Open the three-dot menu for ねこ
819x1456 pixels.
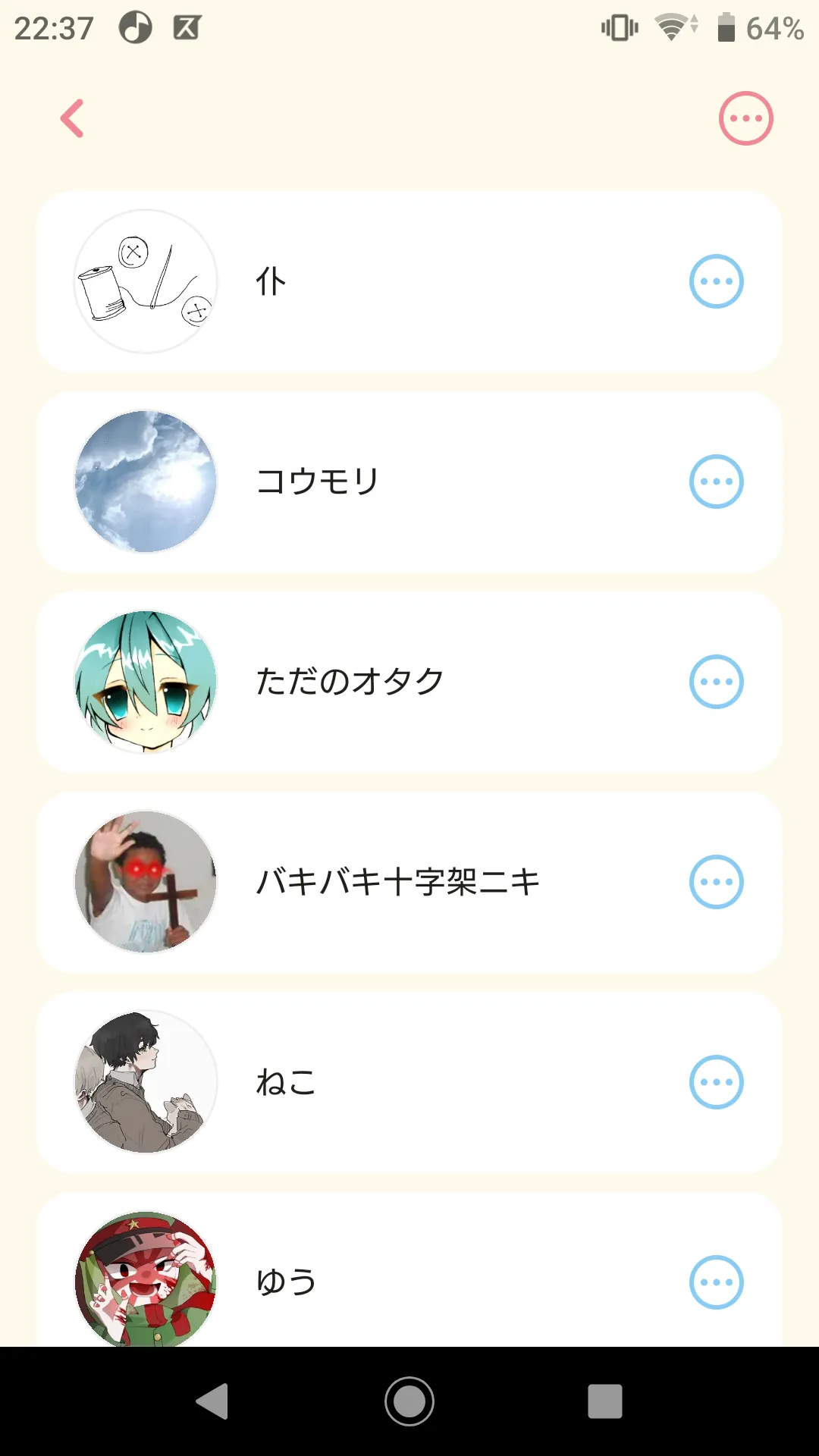(x=716, y=1082)
